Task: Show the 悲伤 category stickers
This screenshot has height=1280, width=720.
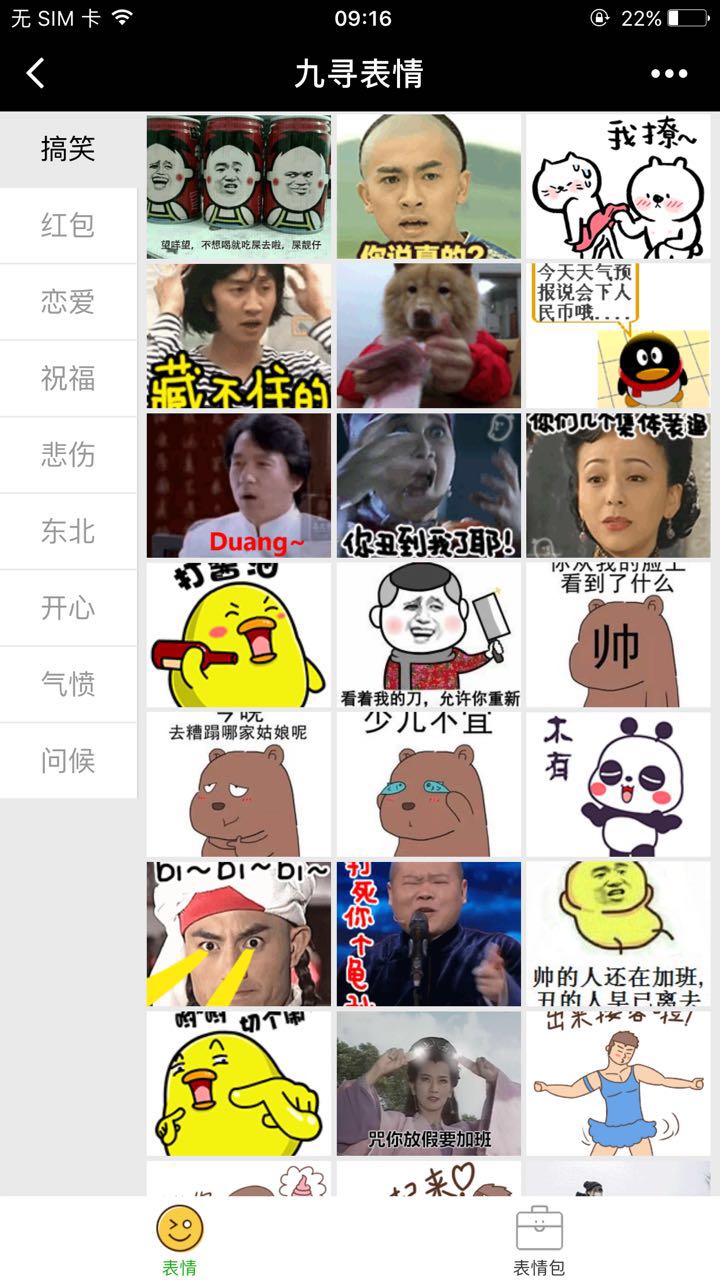Action: [x=68, y=454]
